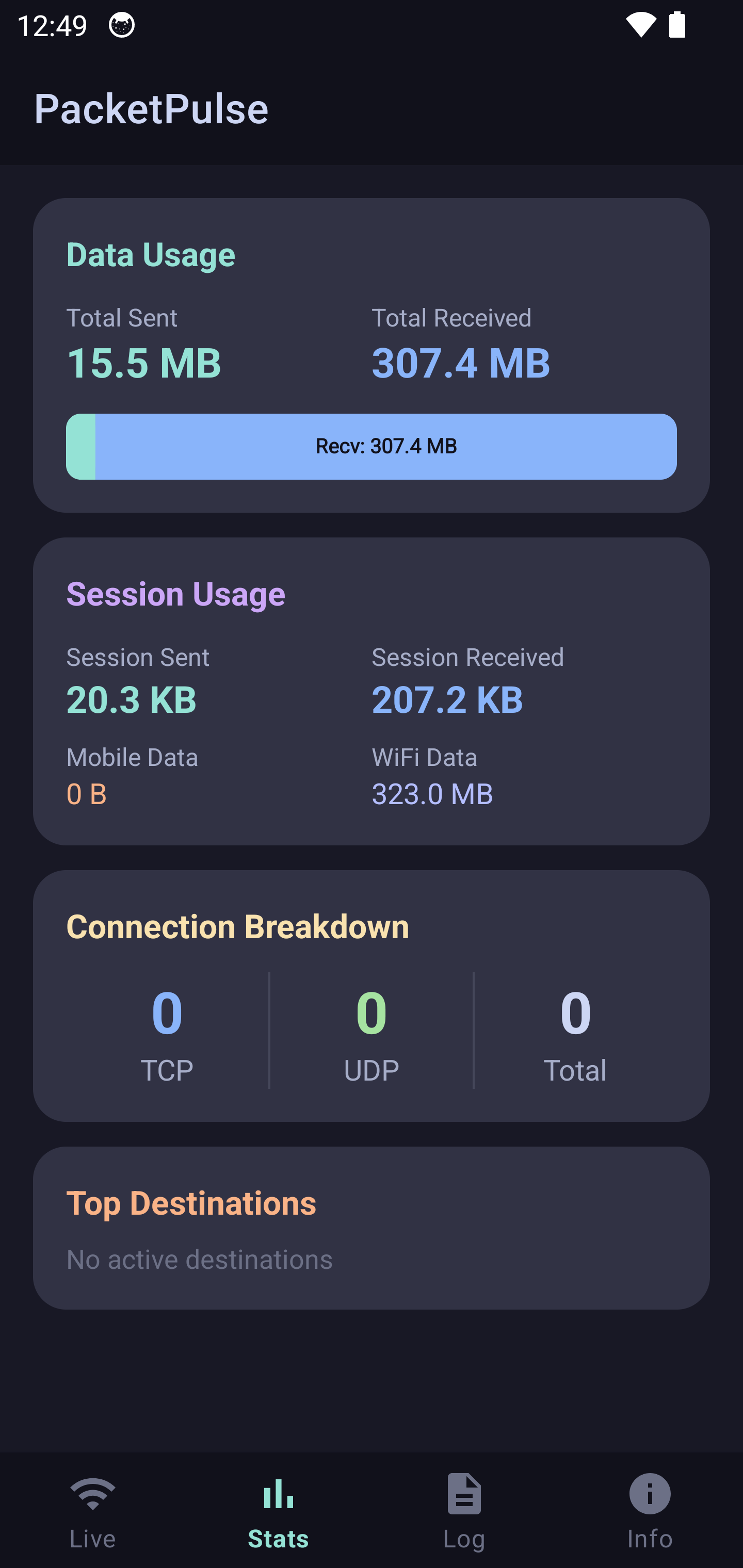Tap the clock showing 12:49

point(52,25)
